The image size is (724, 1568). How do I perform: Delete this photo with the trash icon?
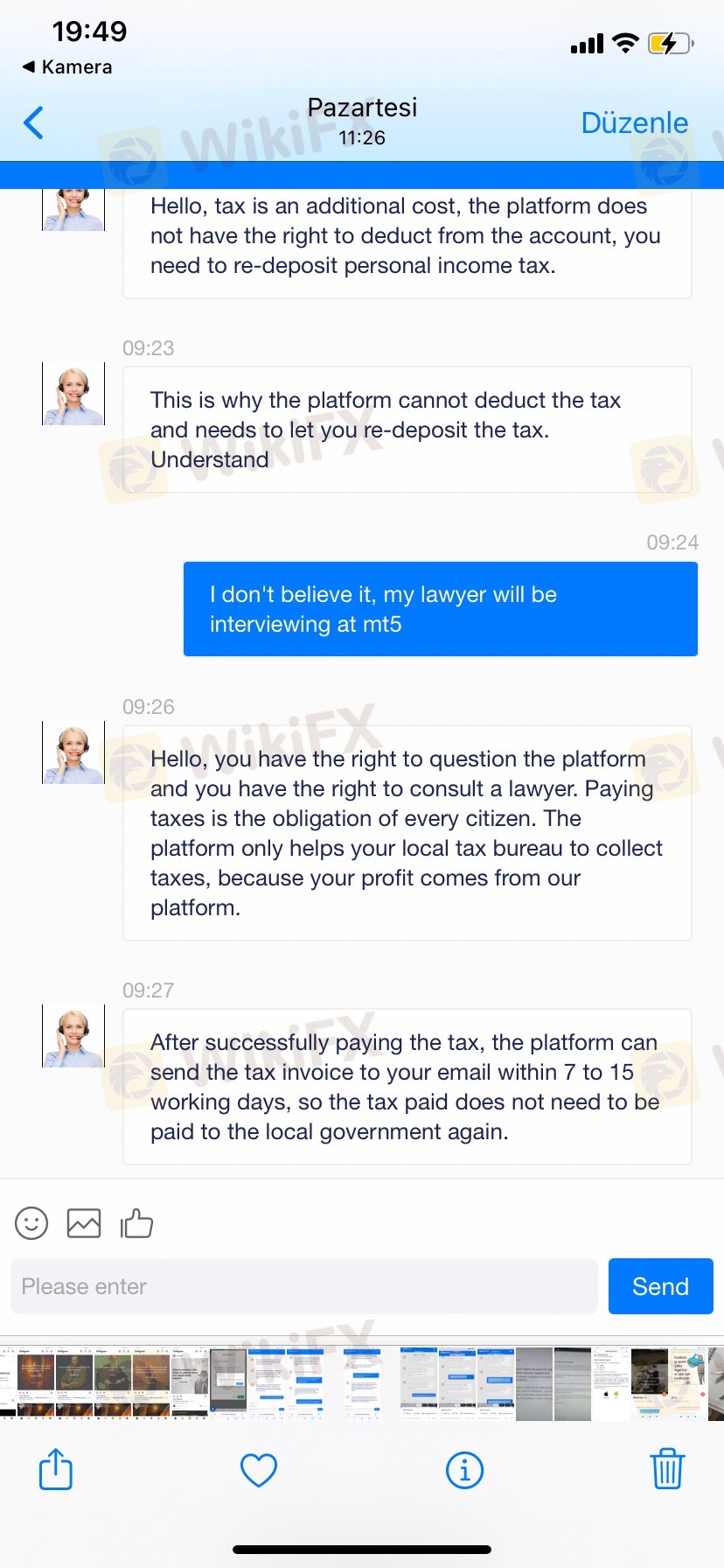[667, 1469]
